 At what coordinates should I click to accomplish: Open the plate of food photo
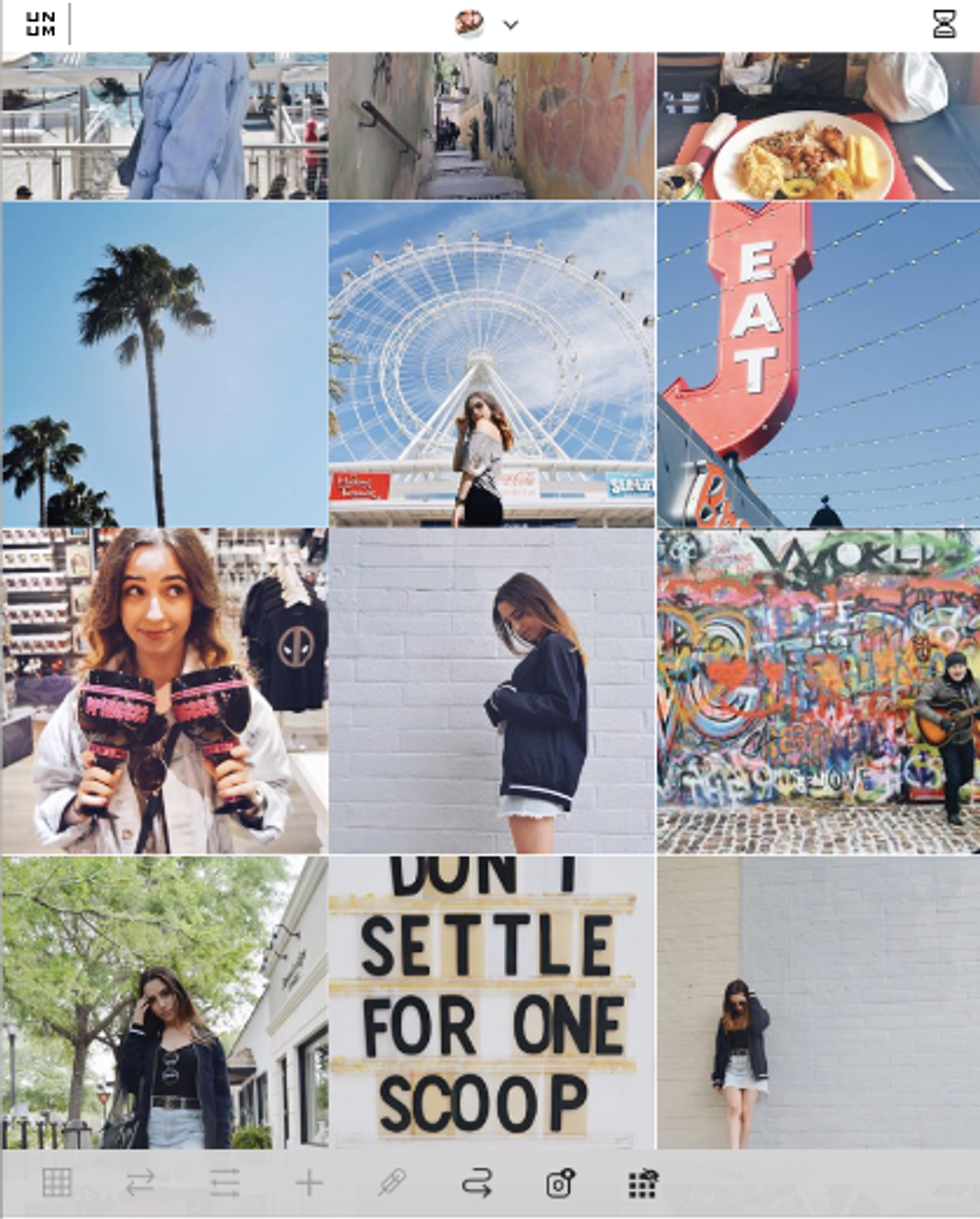(818, 125)
